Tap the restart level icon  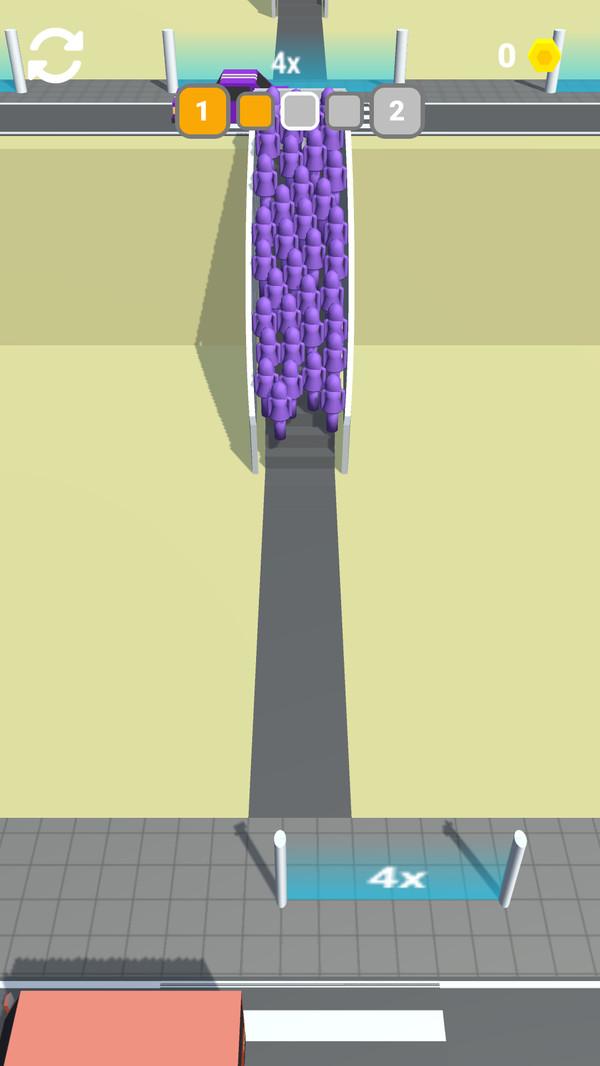55,55
